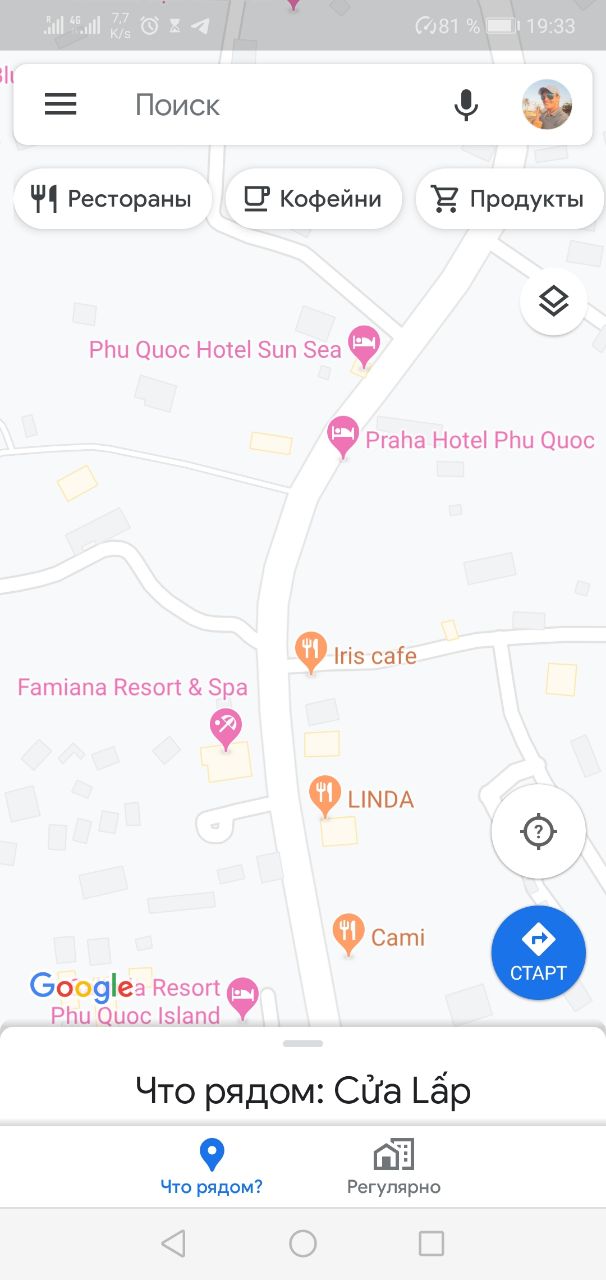The width and height of the screenshot is (606, 1280).
Task: Open the Praha Hotel Phu Quoc pin
Action: pyautogui.click(x=343, y=437)
